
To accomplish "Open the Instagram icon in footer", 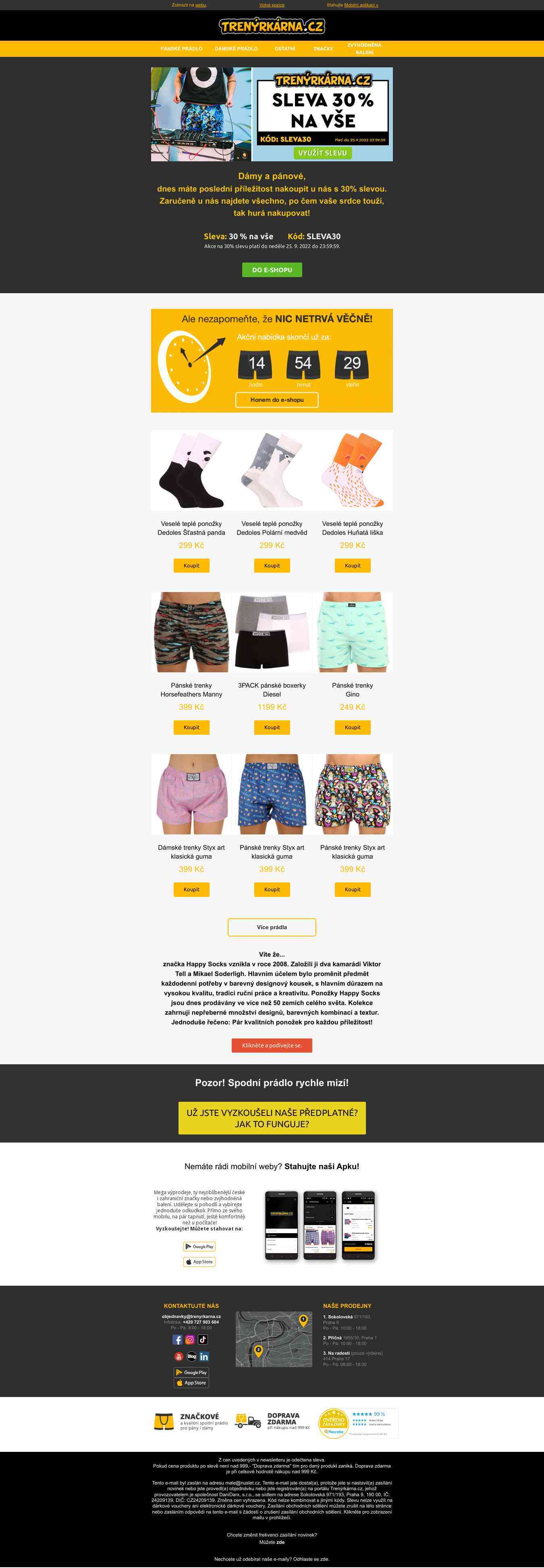I will 191,1340.
